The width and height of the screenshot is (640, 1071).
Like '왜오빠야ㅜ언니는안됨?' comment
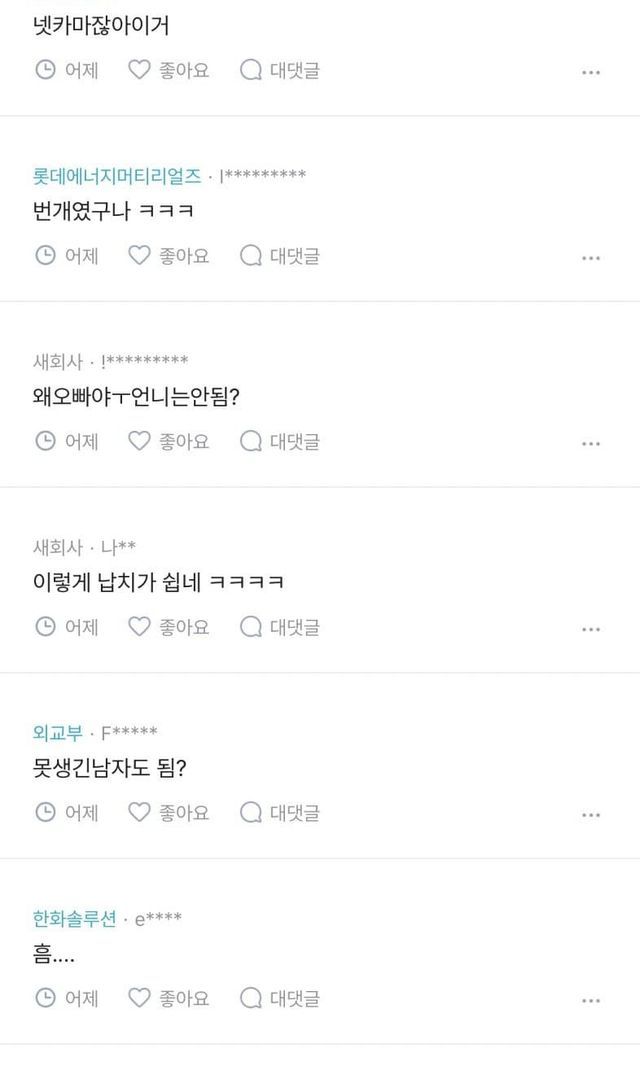[169, 442]
